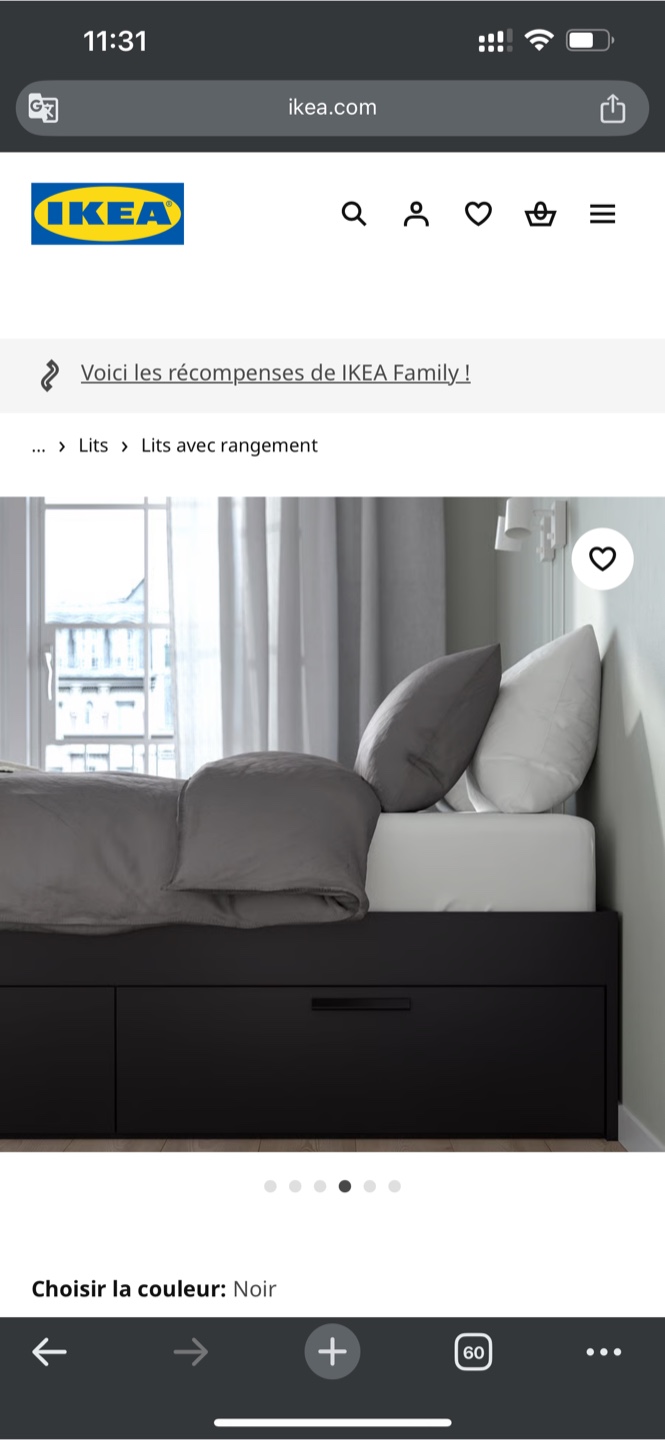Open the shopping basket
The image size is (665, 1440).
[540, 214]
